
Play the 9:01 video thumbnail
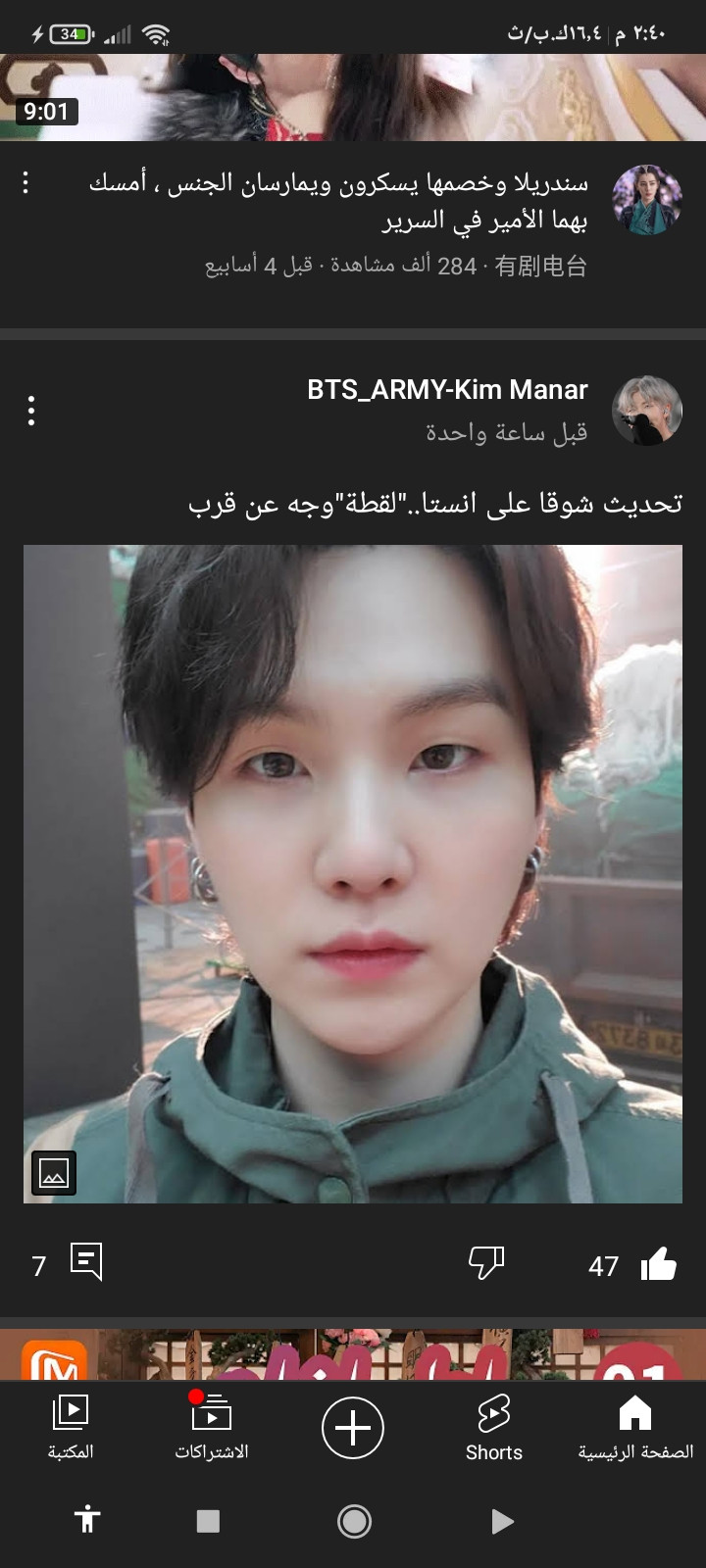[x=353, y=98]
